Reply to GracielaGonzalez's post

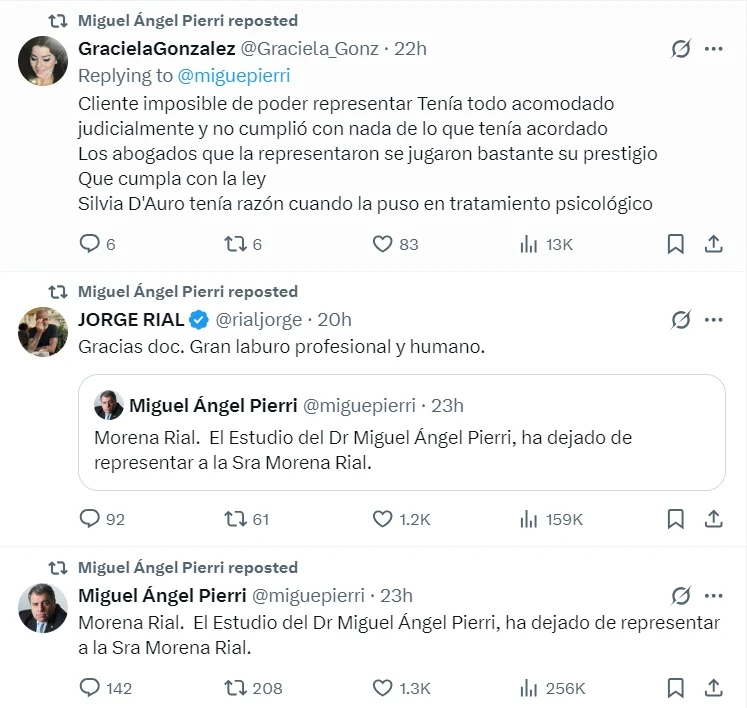pos(90,244)
